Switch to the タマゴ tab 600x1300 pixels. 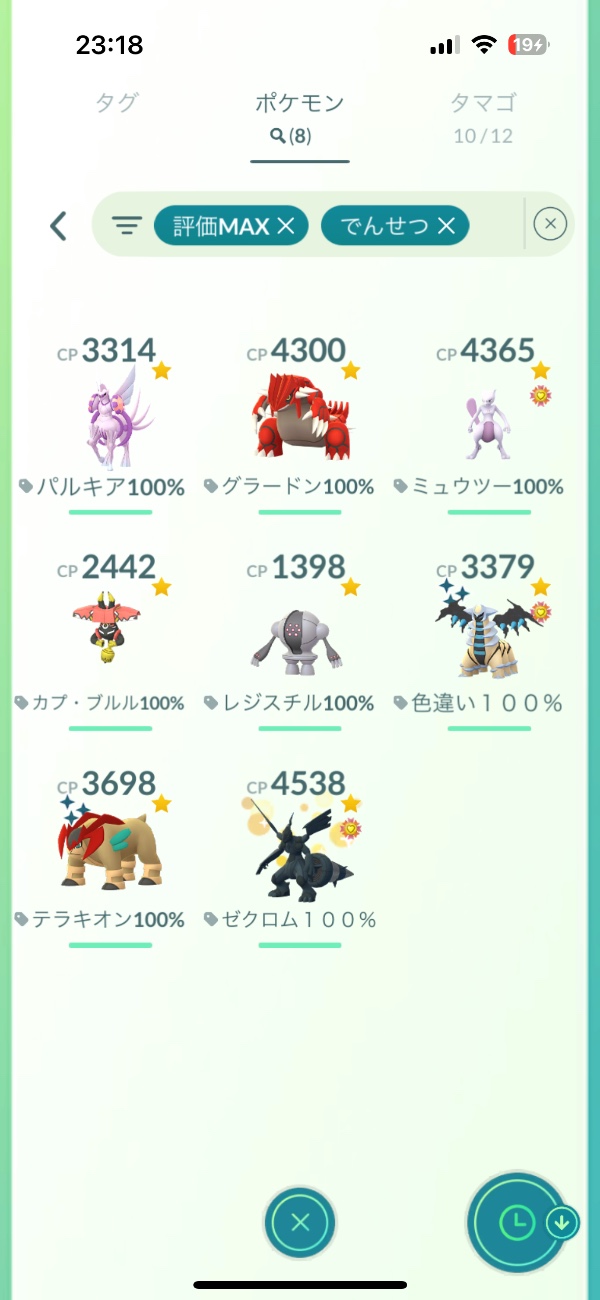pyautogui.click(x=483, y=103)
